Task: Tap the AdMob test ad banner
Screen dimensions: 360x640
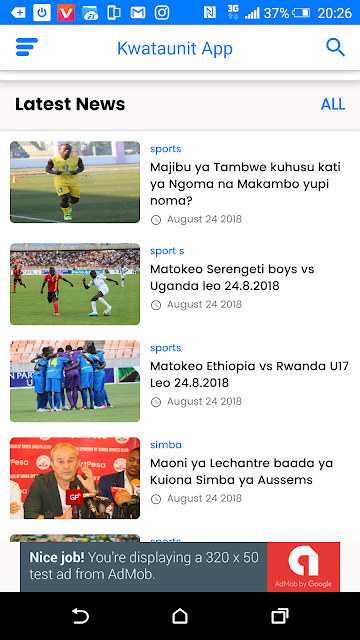Action: click(x=180, y=567)
